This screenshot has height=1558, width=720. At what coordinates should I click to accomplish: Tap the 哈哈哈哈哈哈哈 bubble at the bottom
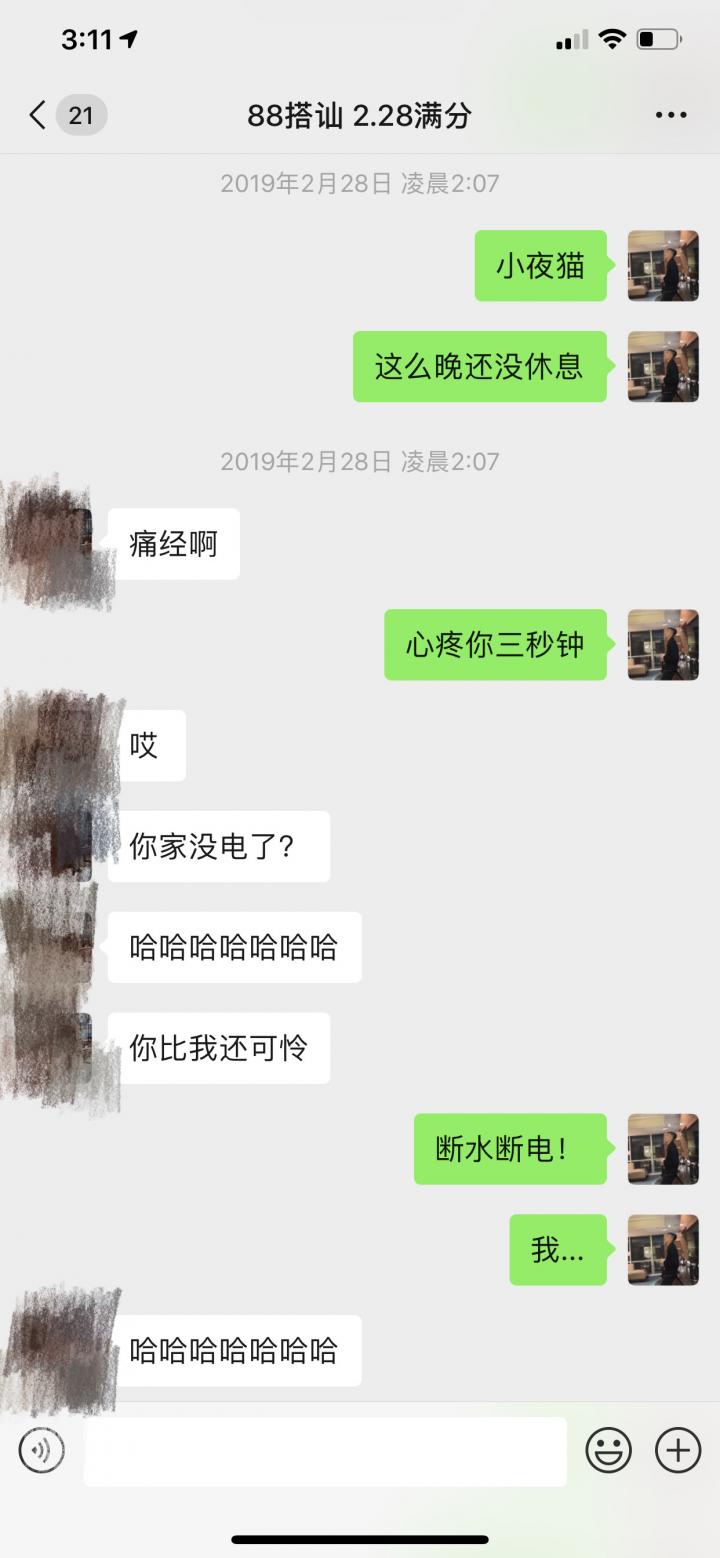[x=235, y=1351]
